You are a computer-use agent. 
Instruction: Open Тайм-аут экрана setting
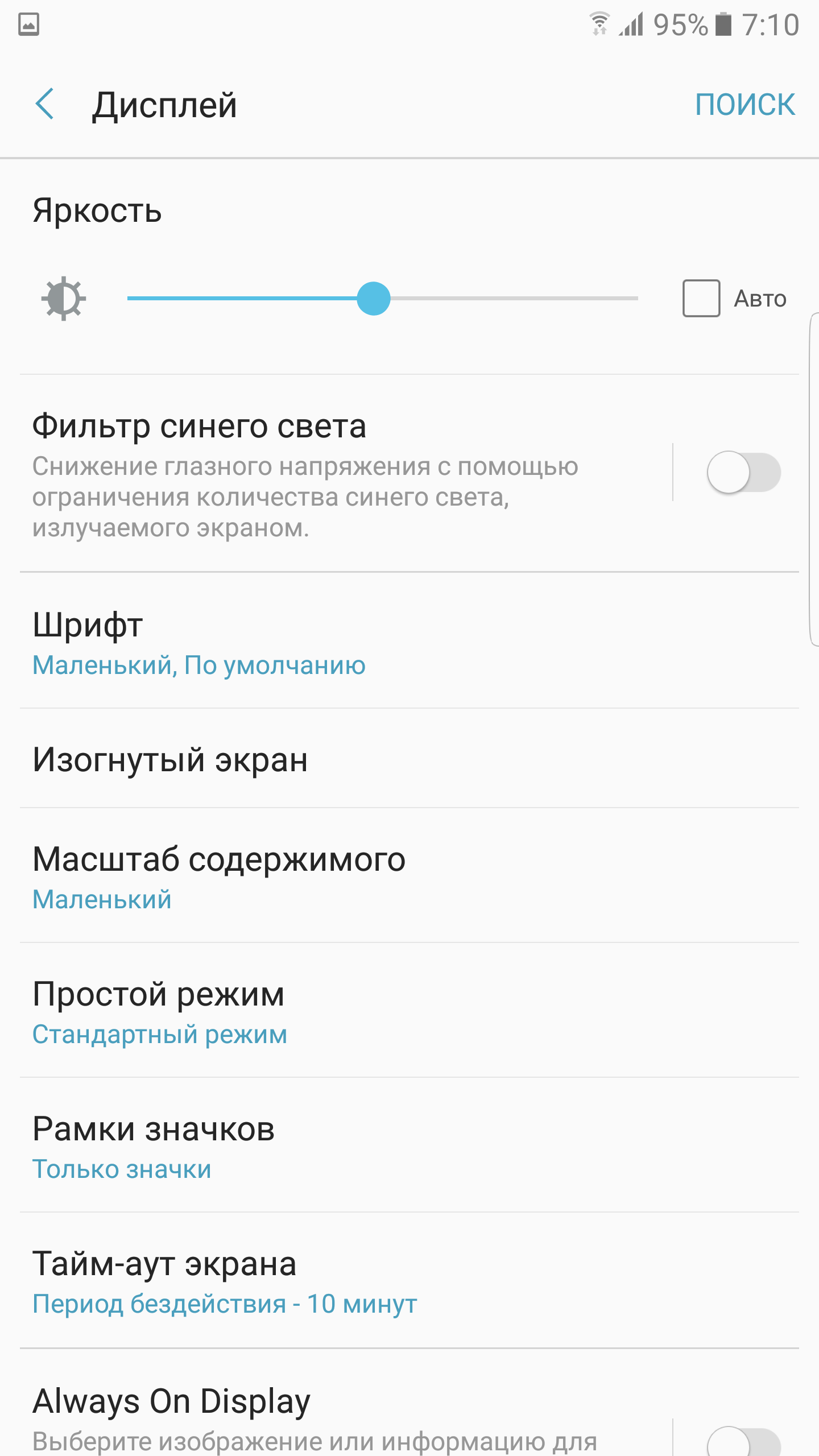coord(409,1280)
